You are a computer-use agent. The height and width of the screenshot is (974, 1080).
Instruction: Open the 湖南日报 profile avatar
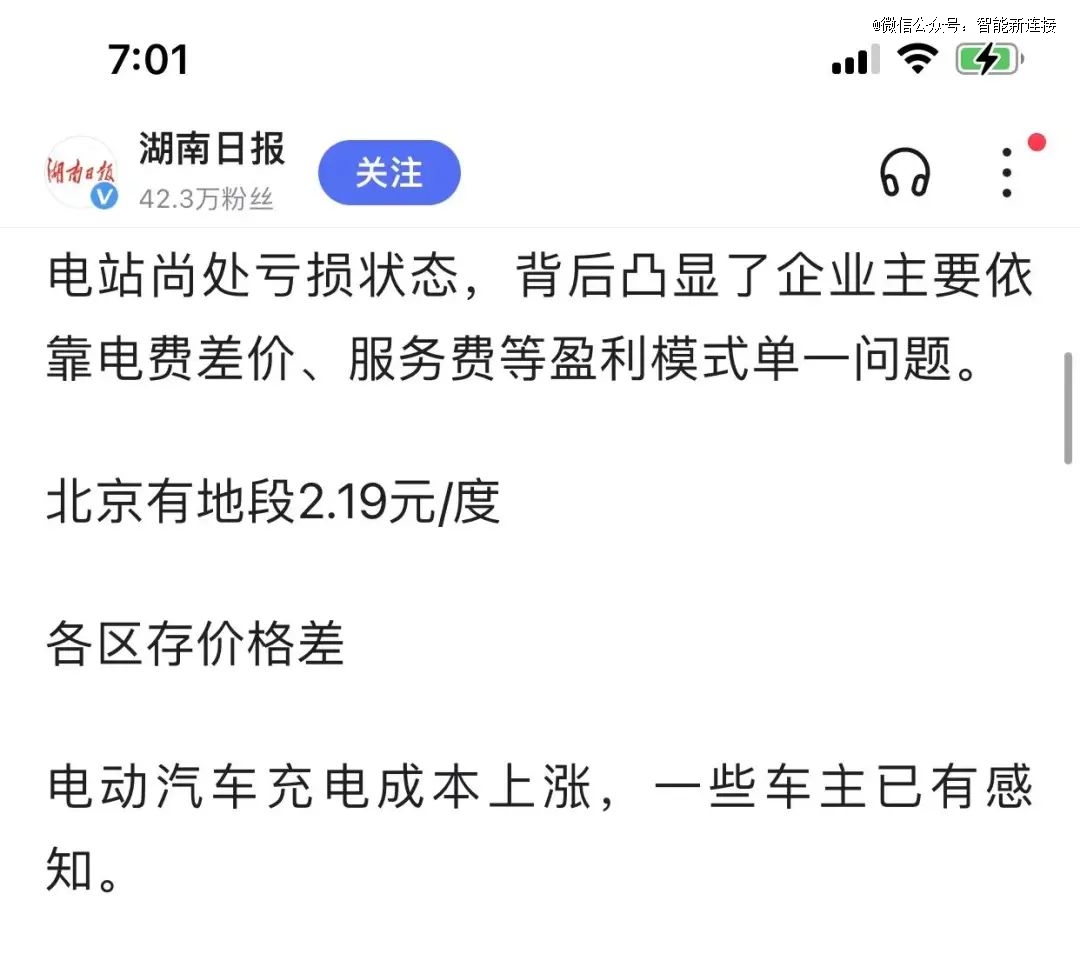[x=82, y=173]
